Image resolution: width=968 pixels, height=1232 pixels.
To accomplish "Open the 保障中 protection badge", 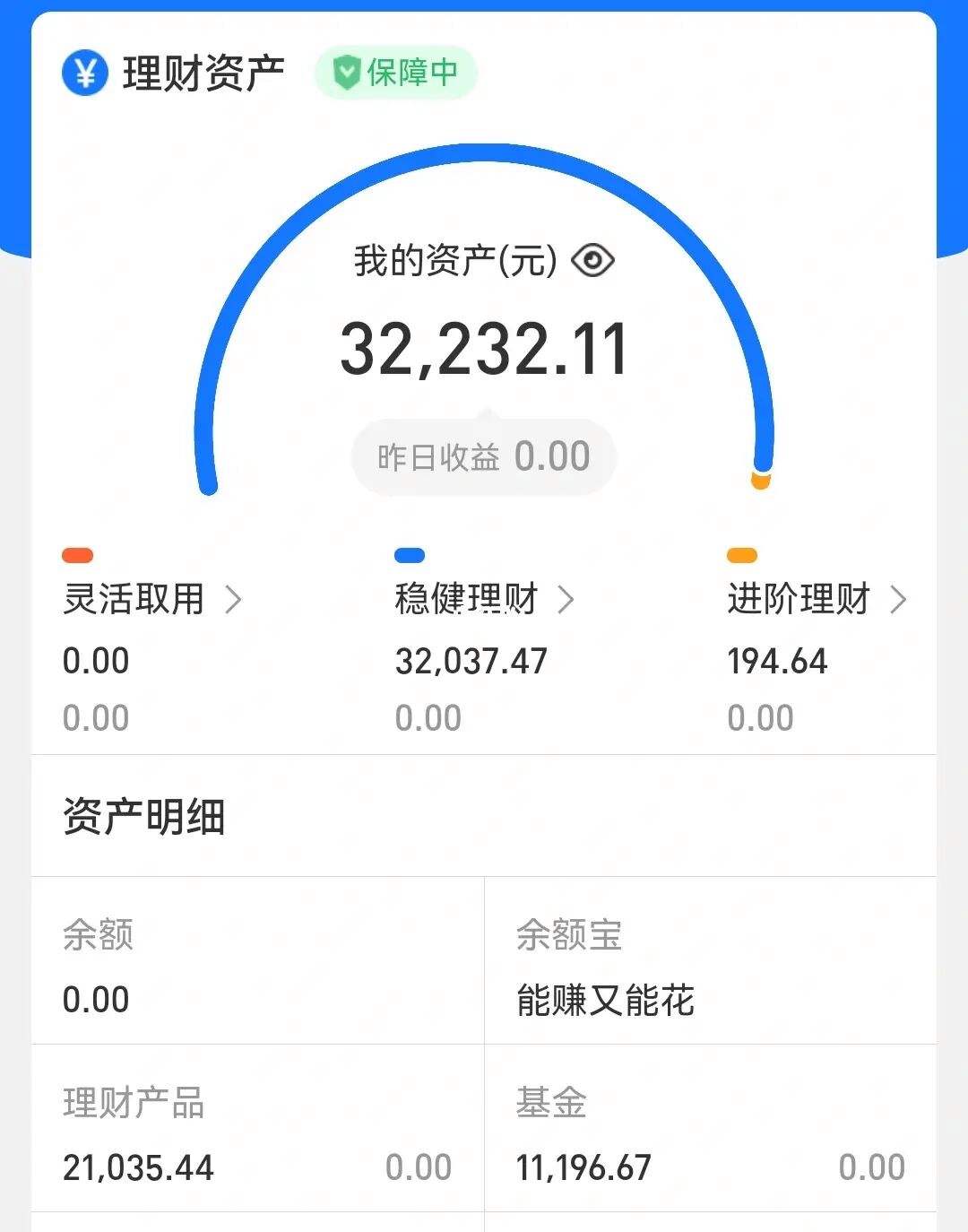I will (x=395, y=73).
